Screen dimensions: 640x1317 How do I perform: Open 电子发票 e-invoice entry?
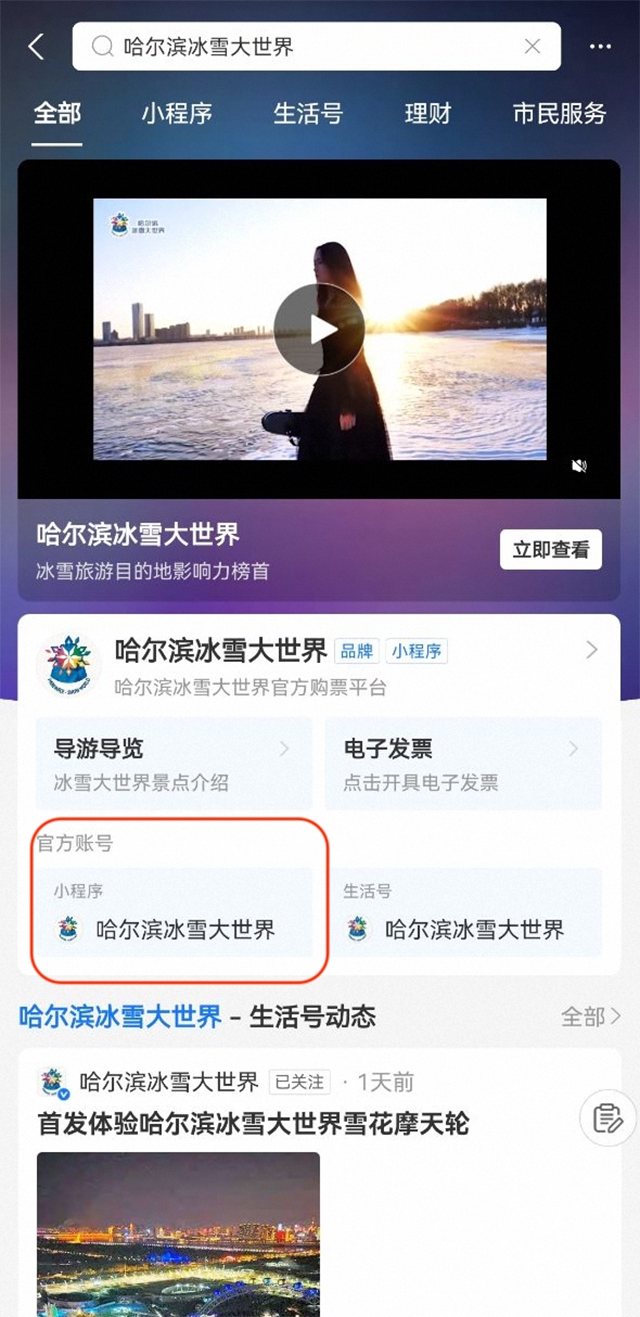(x=463, y=763)
